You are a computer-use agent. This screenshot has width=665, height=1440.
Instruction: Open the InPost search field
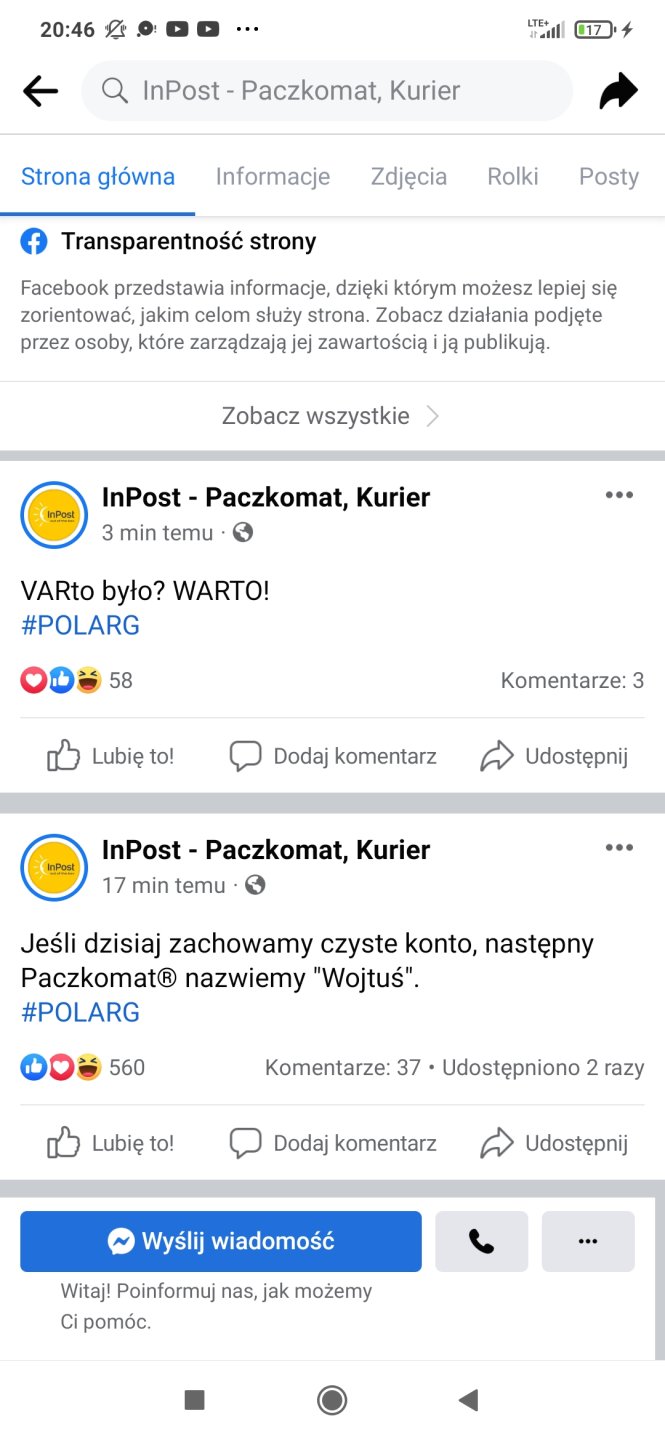coord(326,91)
